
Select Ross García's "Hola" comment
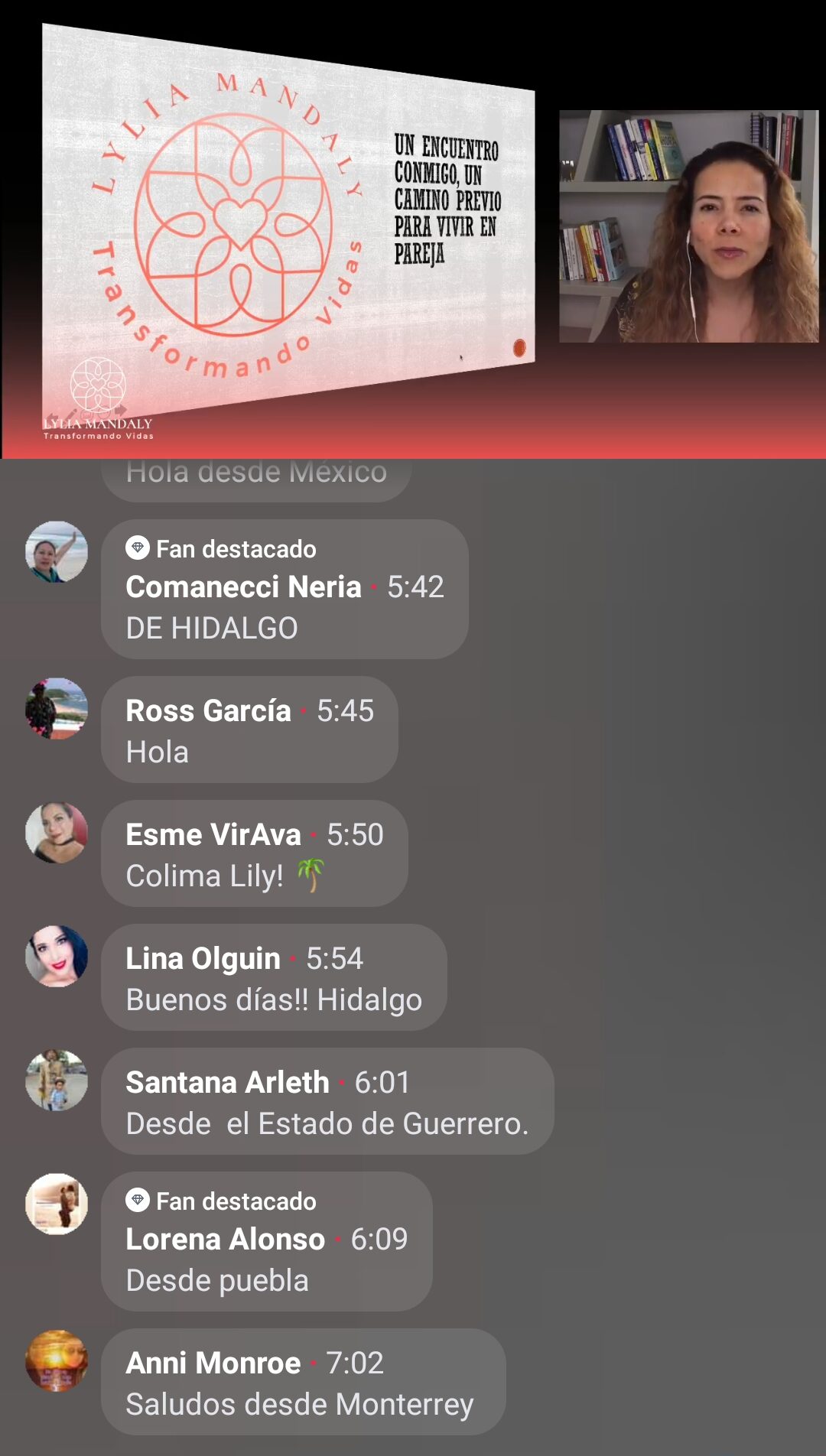point(158,752)
